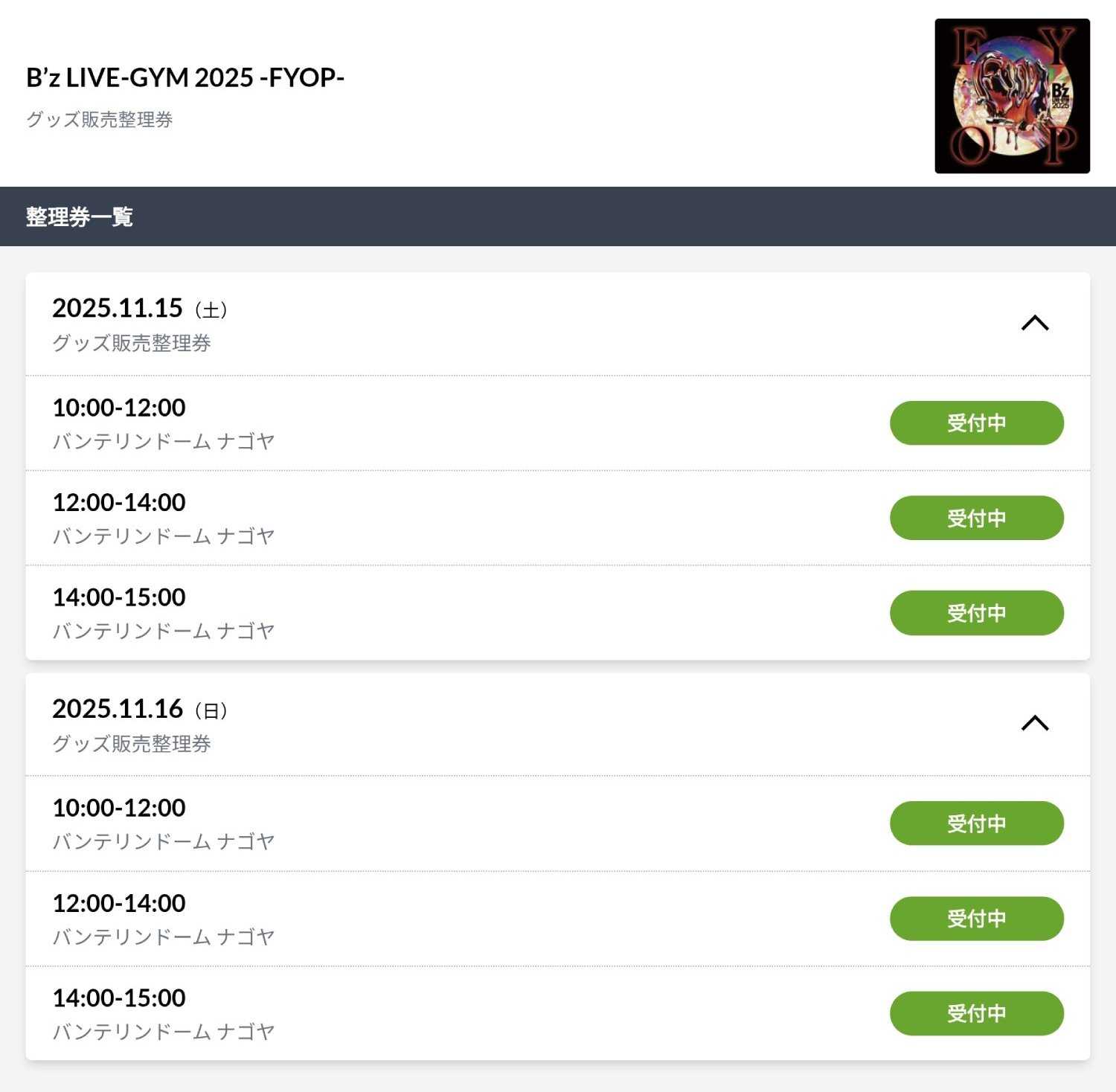
Task: Collapse the 2025.11.15 ticket section
Action: tap(1034, 323)
